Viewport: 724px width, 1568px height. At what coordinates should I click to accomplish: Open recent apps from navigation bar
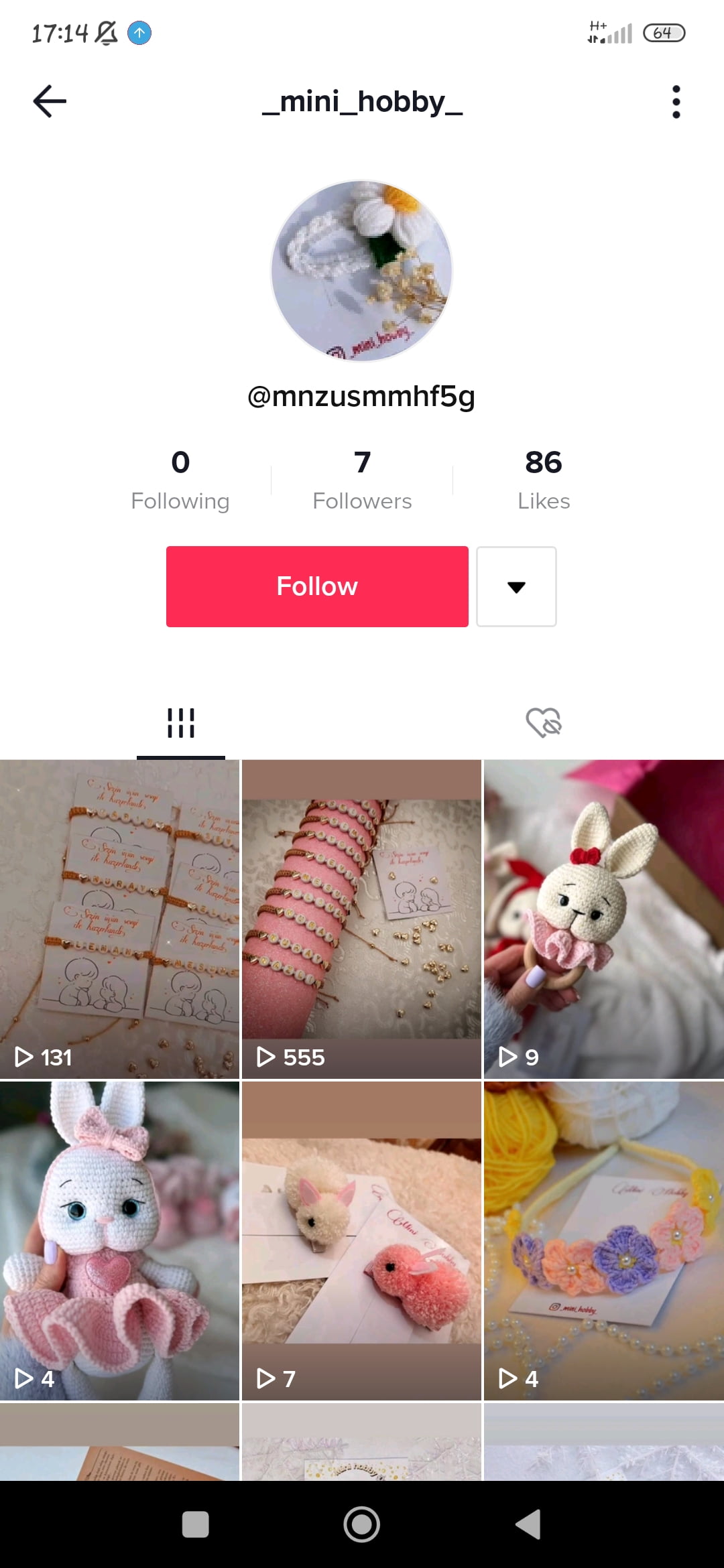[x=195, y=1524]
